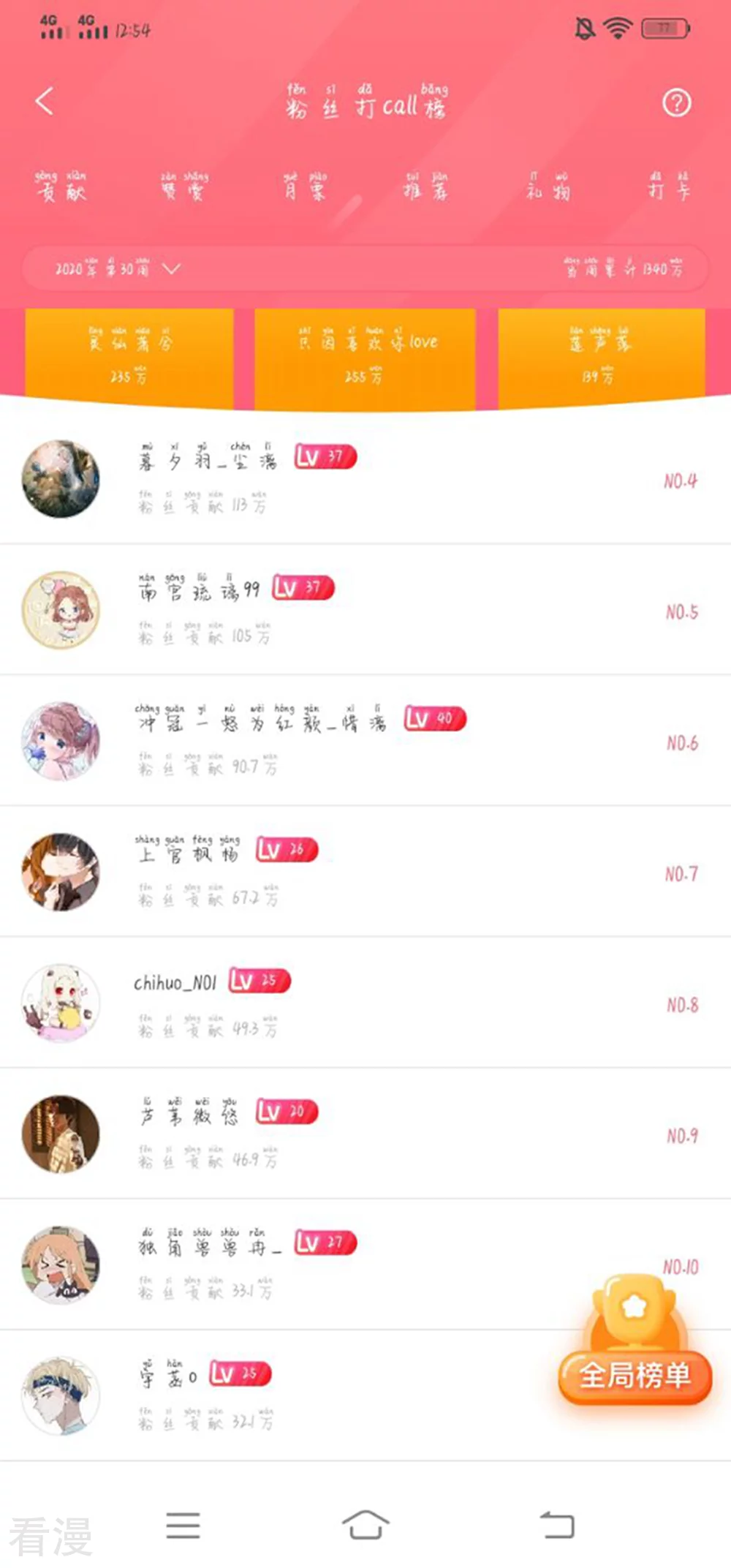Viewport: 731px width, 1568px height.
Task: Switch to the 贡献 tab
Action: coord(60,187)
